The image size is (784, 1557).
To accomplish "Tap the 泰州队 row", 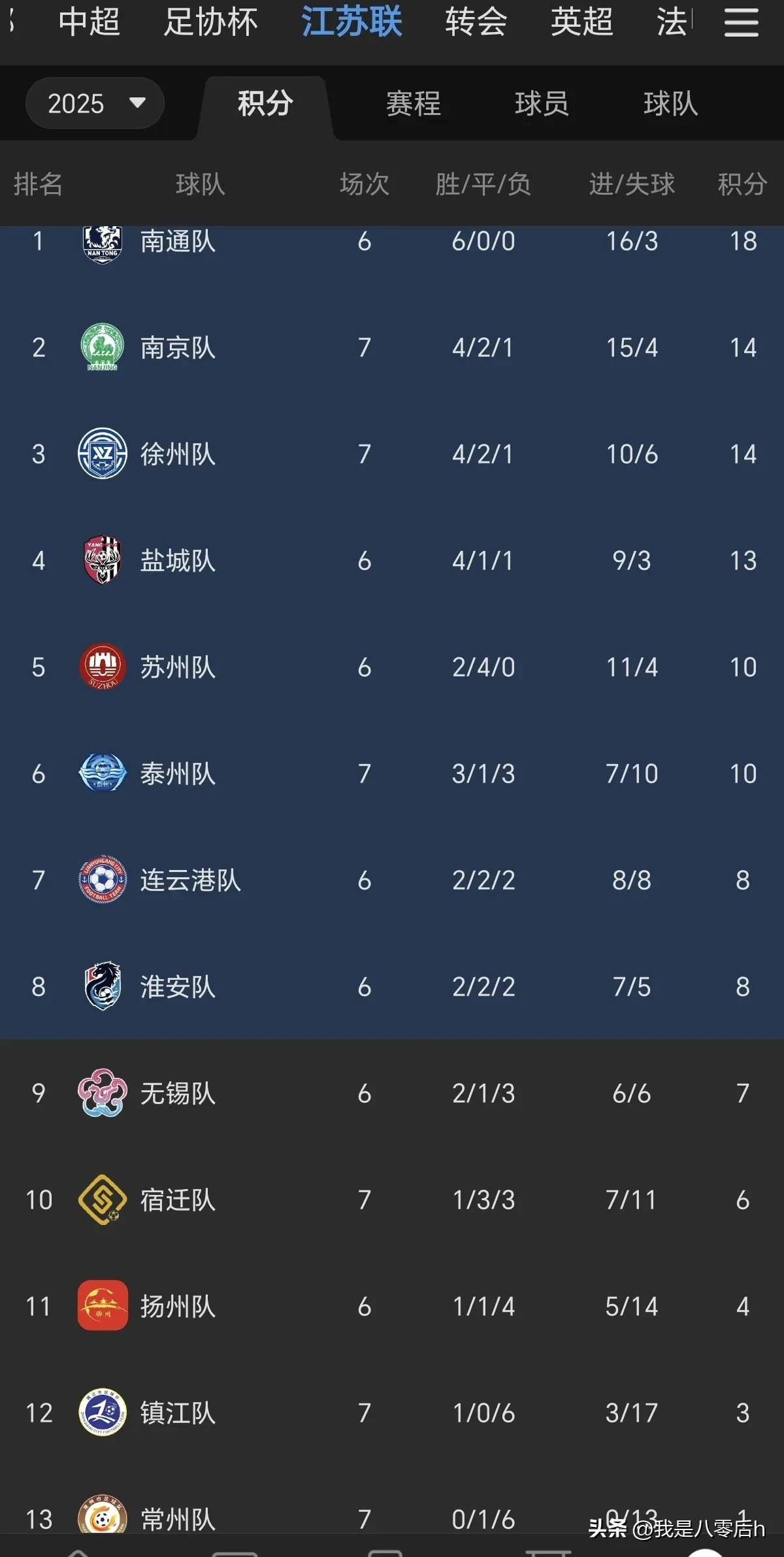I will pos(392,773).
